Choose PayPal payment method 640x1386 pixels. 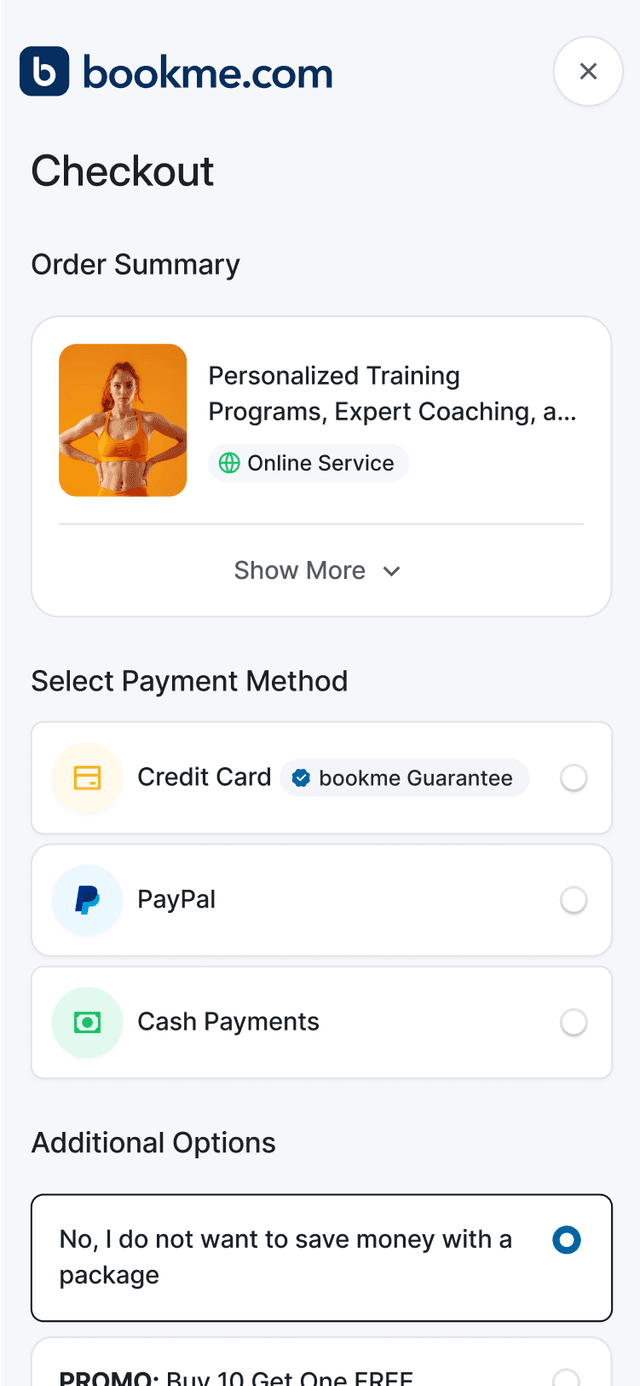(321, 900)
